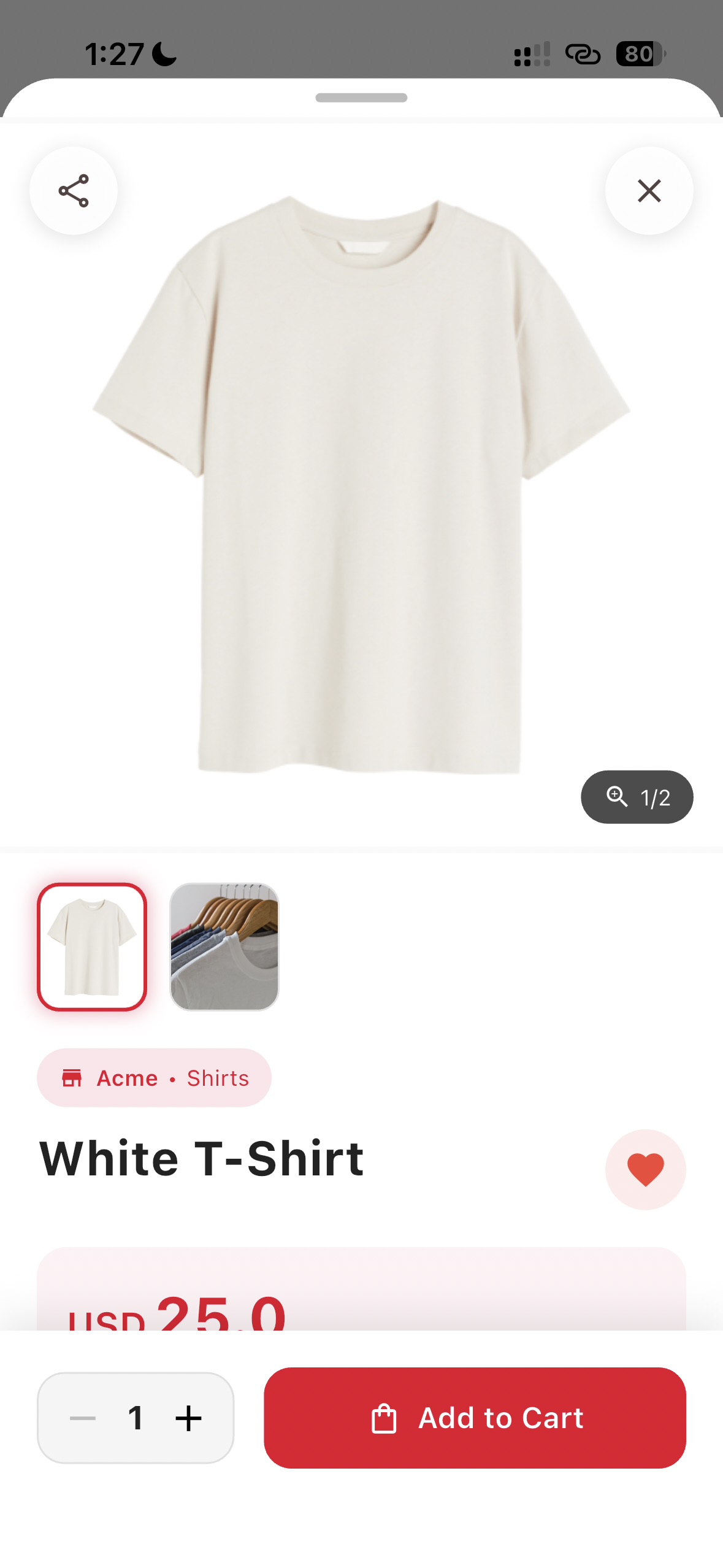Share the White T-Shirt product

[x=74, y=191]
